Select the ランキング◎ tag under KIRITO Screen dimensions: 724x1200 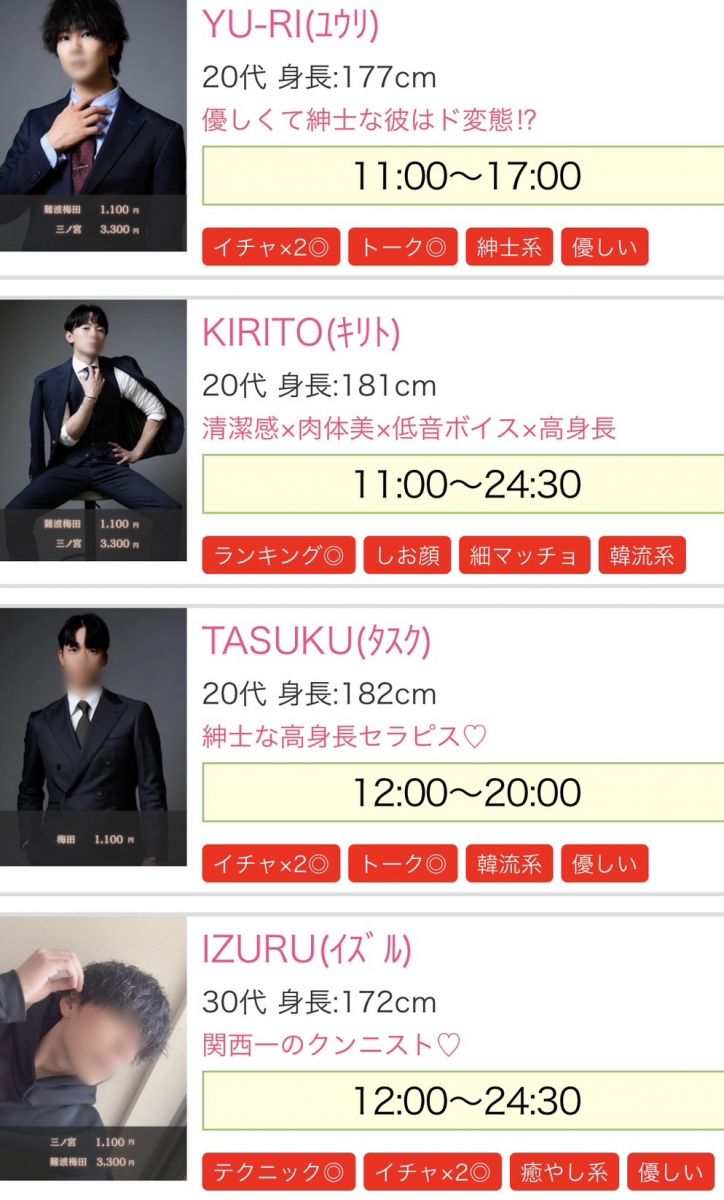[279, 555]
